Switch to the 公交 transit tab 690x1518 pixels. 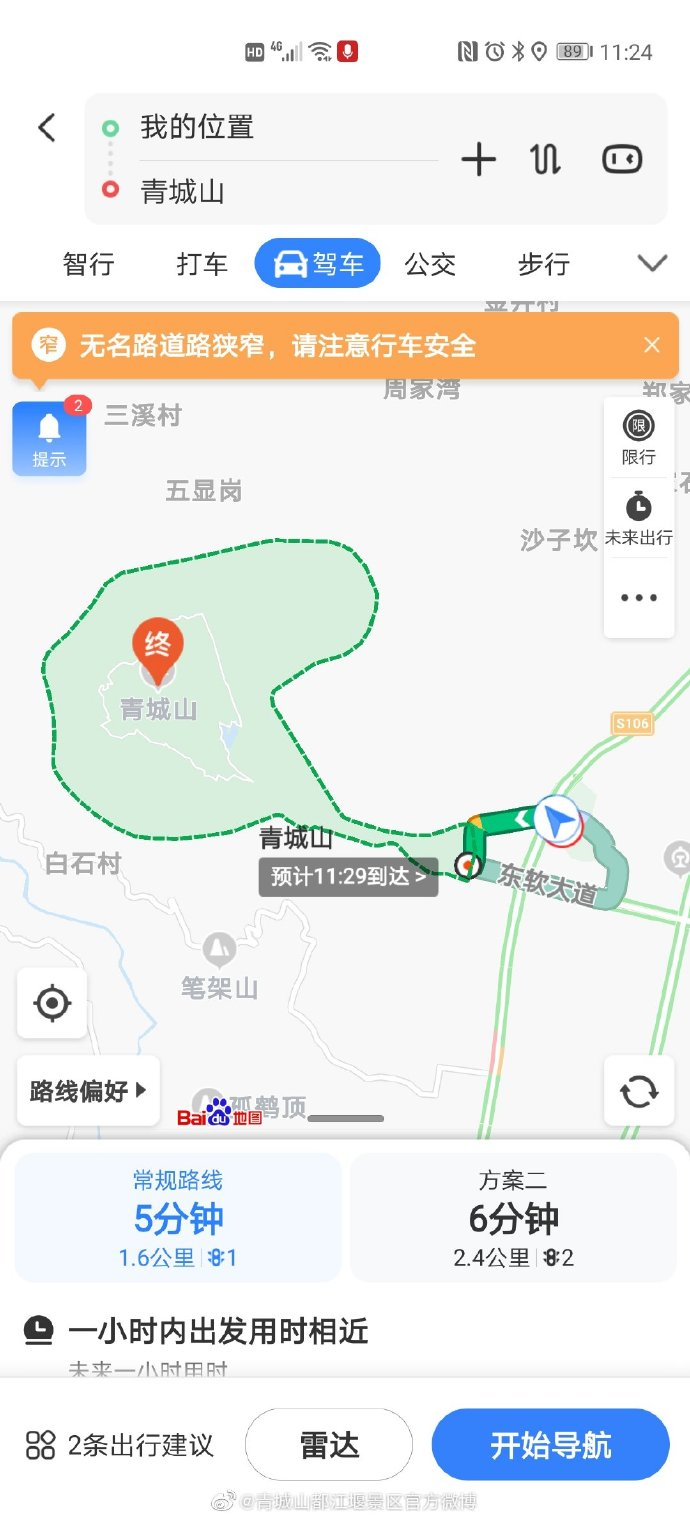430,264
